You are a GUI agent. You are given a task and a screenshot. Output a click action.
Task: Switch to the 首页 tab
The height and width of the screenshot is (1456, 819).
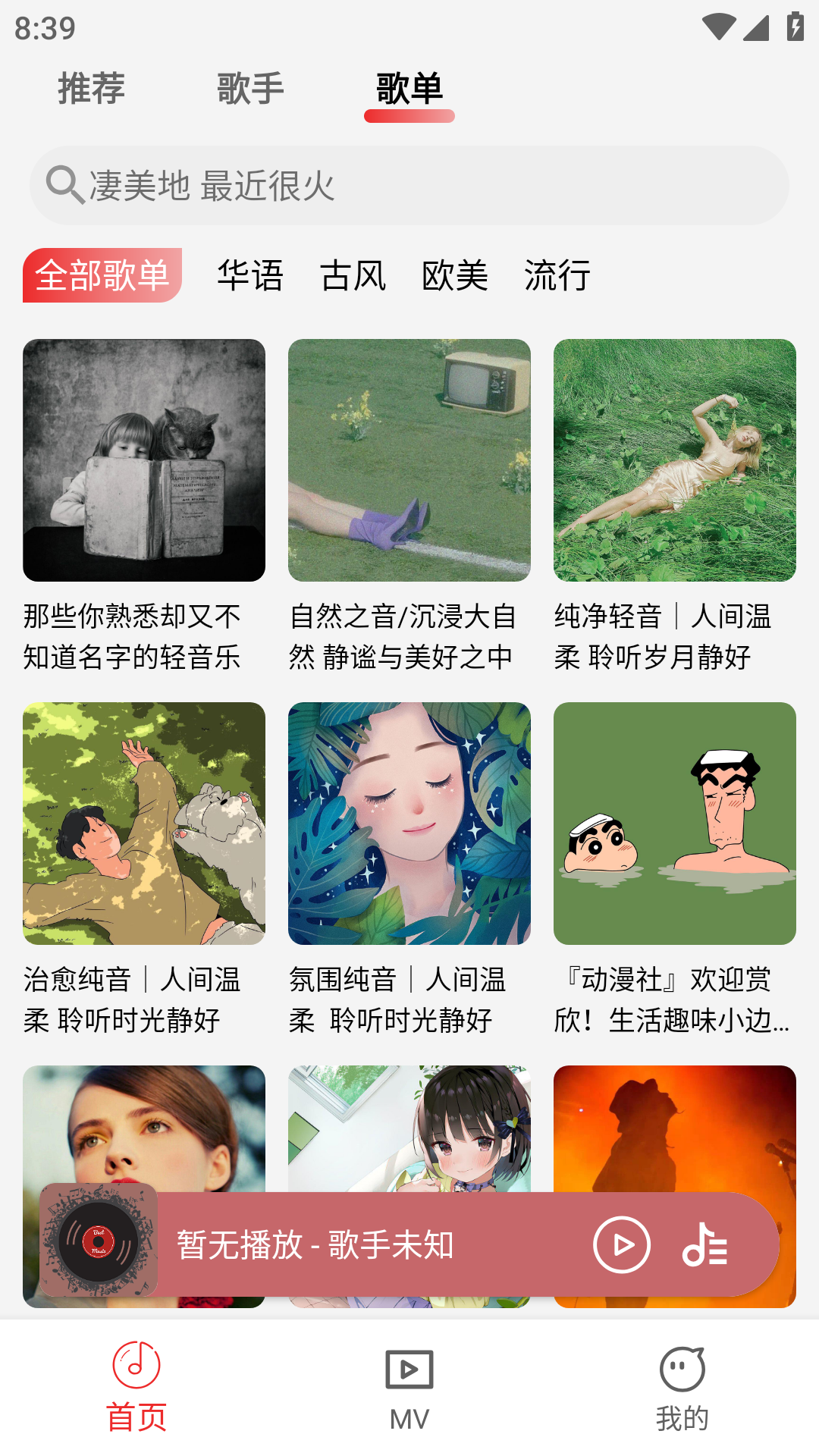pyautogui.click(x=136, y=1389)
